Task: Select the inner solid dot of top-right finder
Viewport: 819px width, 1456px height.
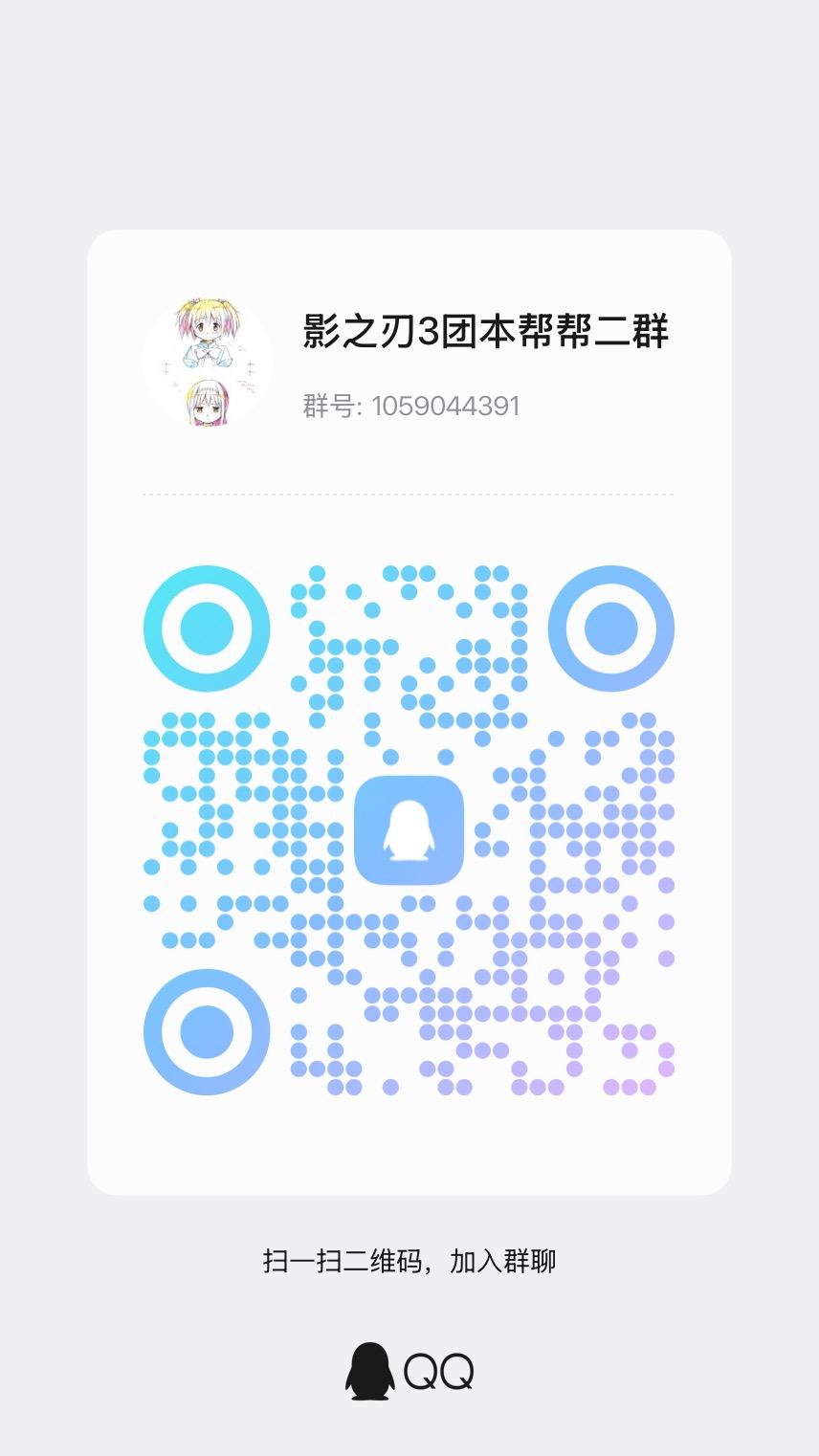Action: click(x=610, y=629)
